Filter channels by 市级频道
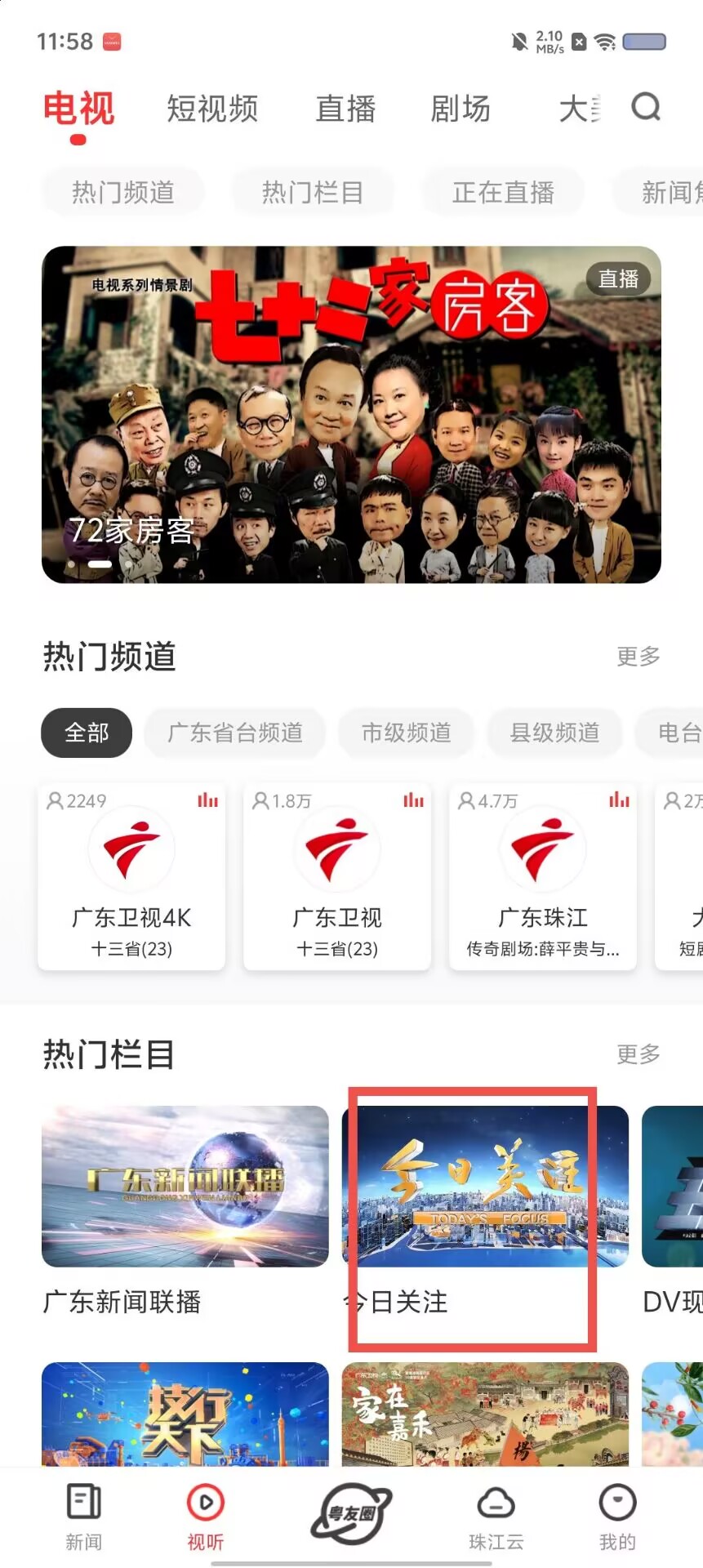The image size is (703, 1568). [407, 733]
